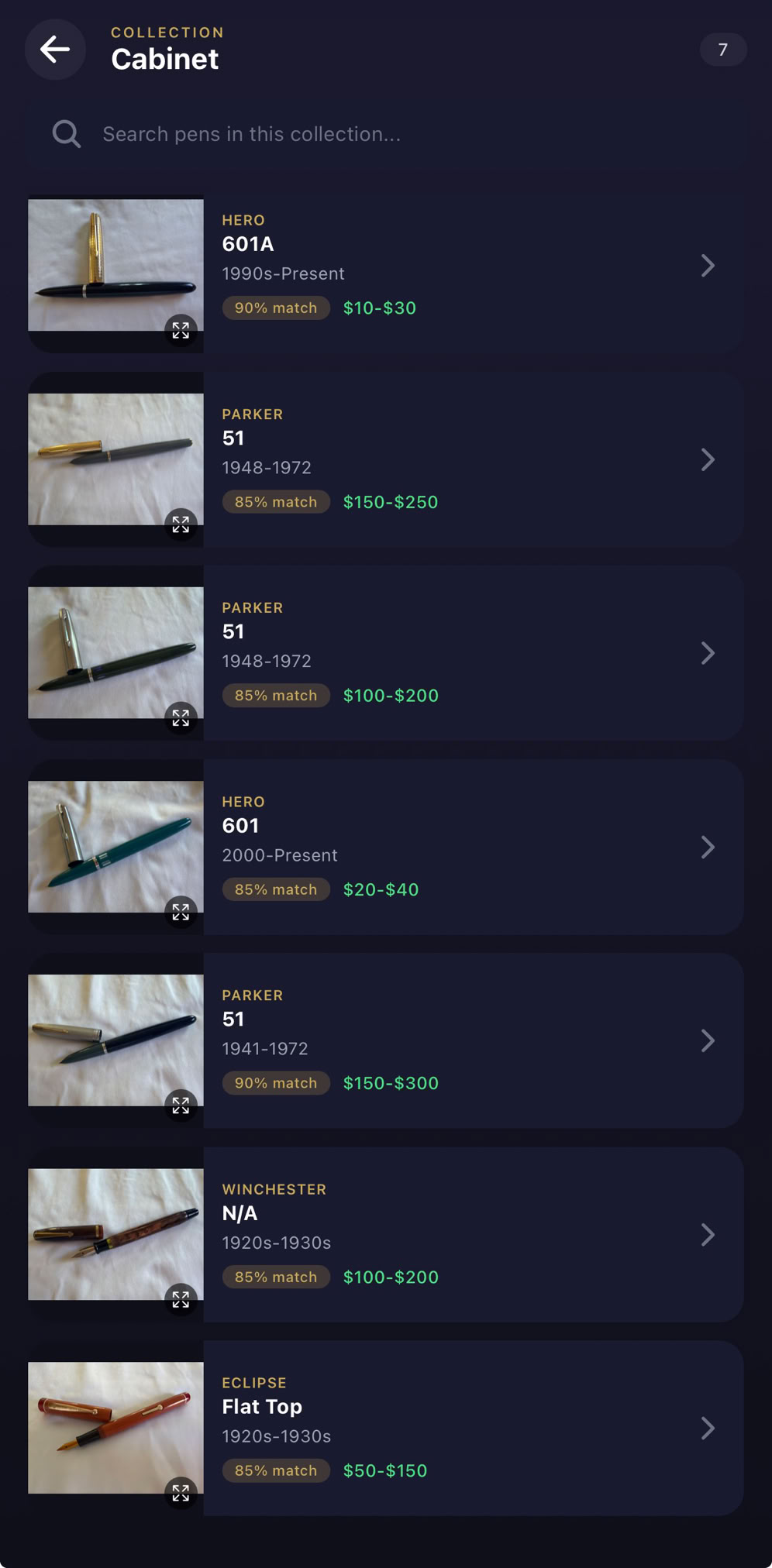The height and width of the screenshot is (1568, 772).
Task: Expand the Eclipse Flat Top photo fullscreen
Action: pyautogui.click(x=181, y=1493)
